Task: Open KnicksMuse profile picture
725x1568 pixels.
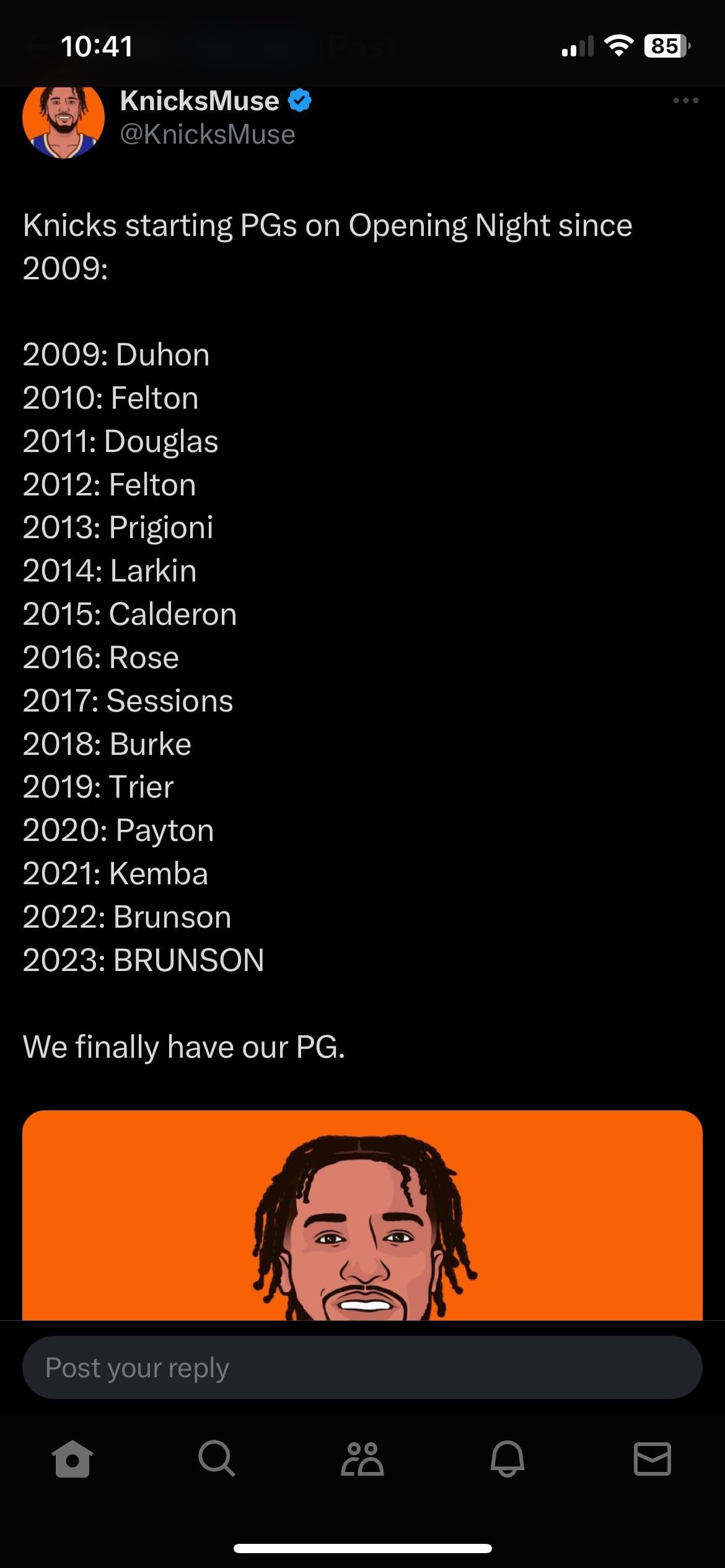Action: (x=63, y=120)
